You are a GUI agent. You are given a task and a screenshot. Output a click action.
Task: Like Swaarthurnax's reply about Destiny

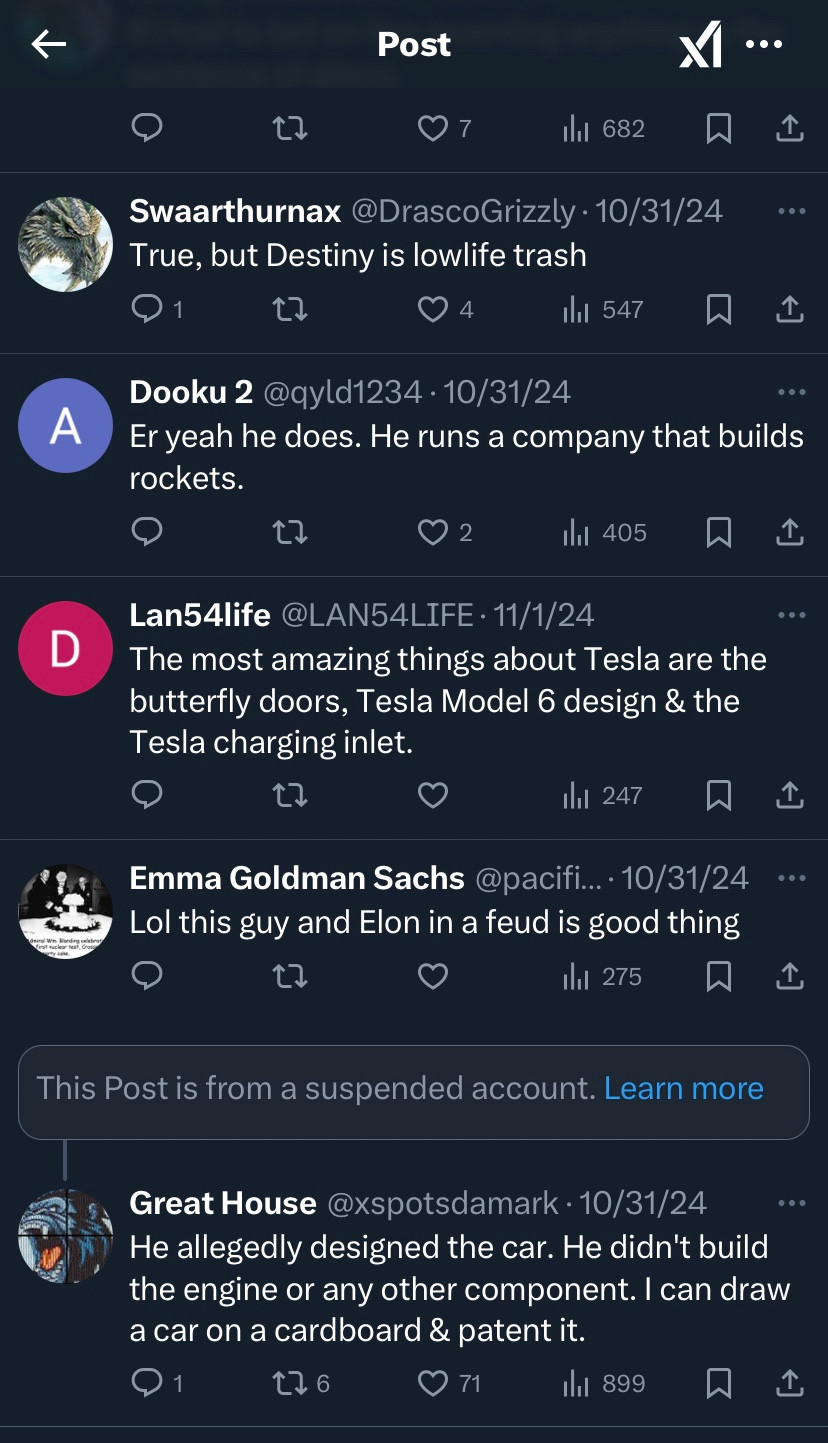click(x=432, y=310)
